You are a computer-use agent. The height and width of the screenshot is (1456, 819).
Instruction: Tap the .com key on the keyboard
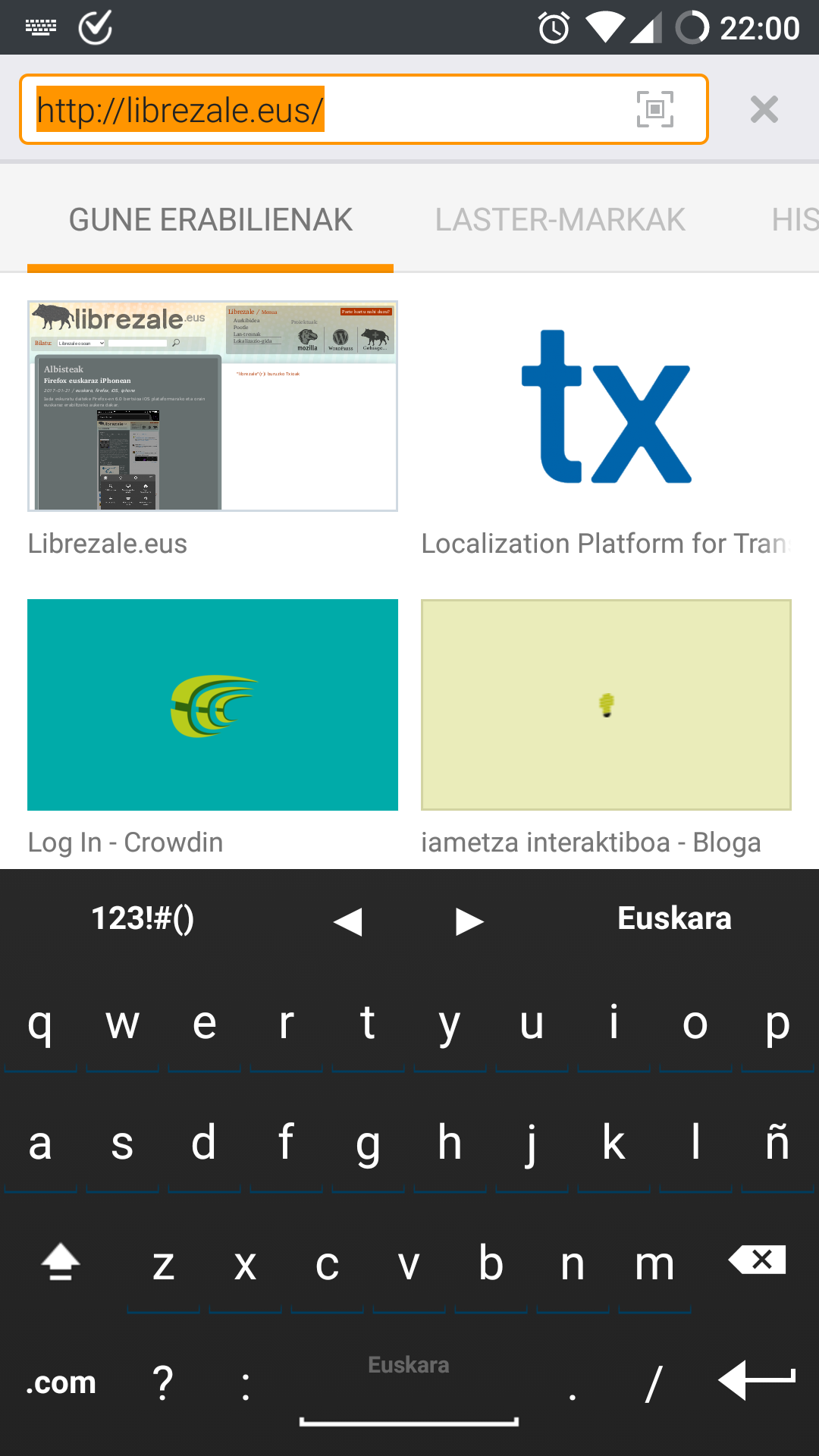coord(61,1382)
